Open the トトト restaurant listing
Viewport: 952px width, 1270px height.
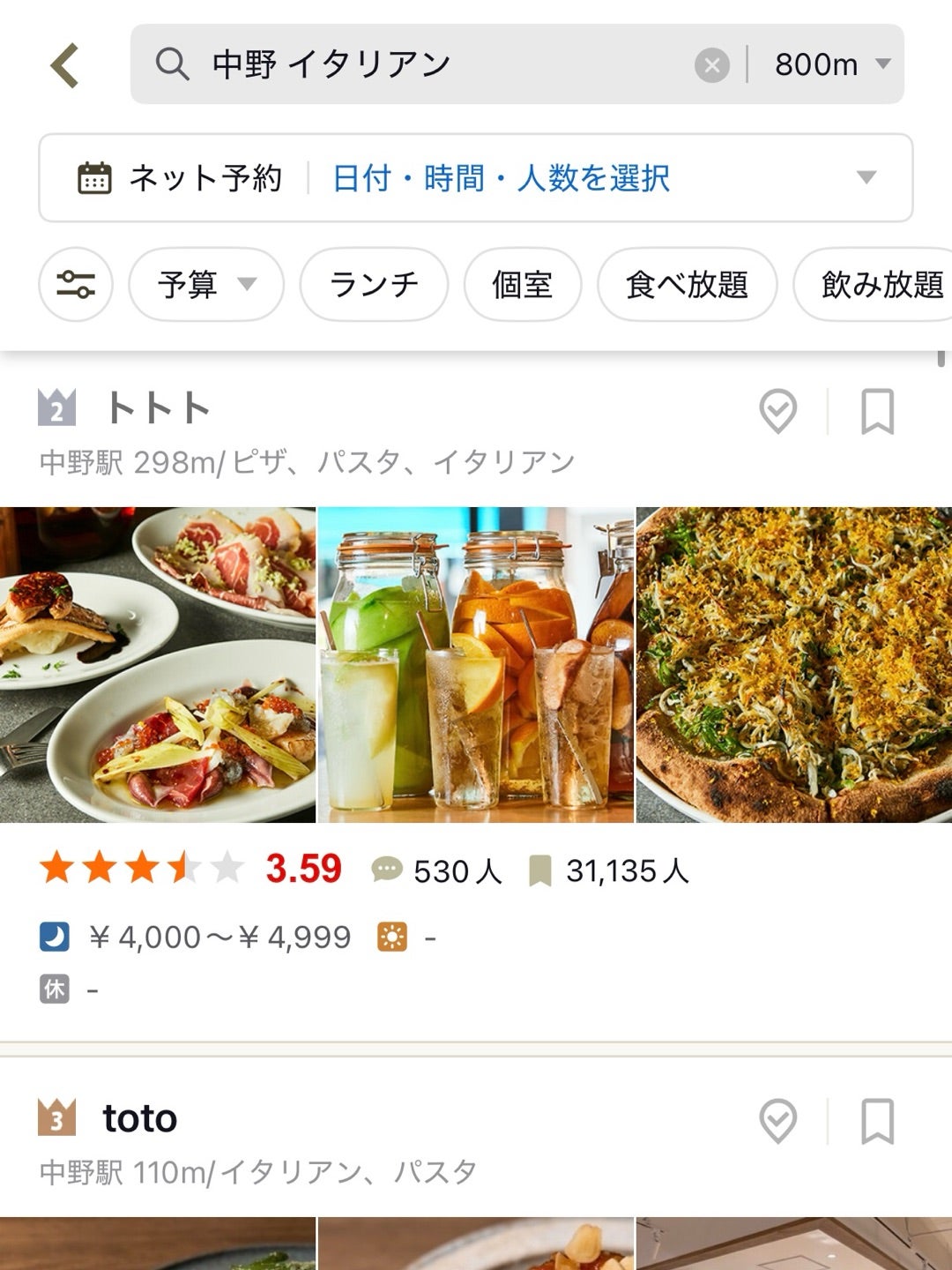(x=159, y=409)
